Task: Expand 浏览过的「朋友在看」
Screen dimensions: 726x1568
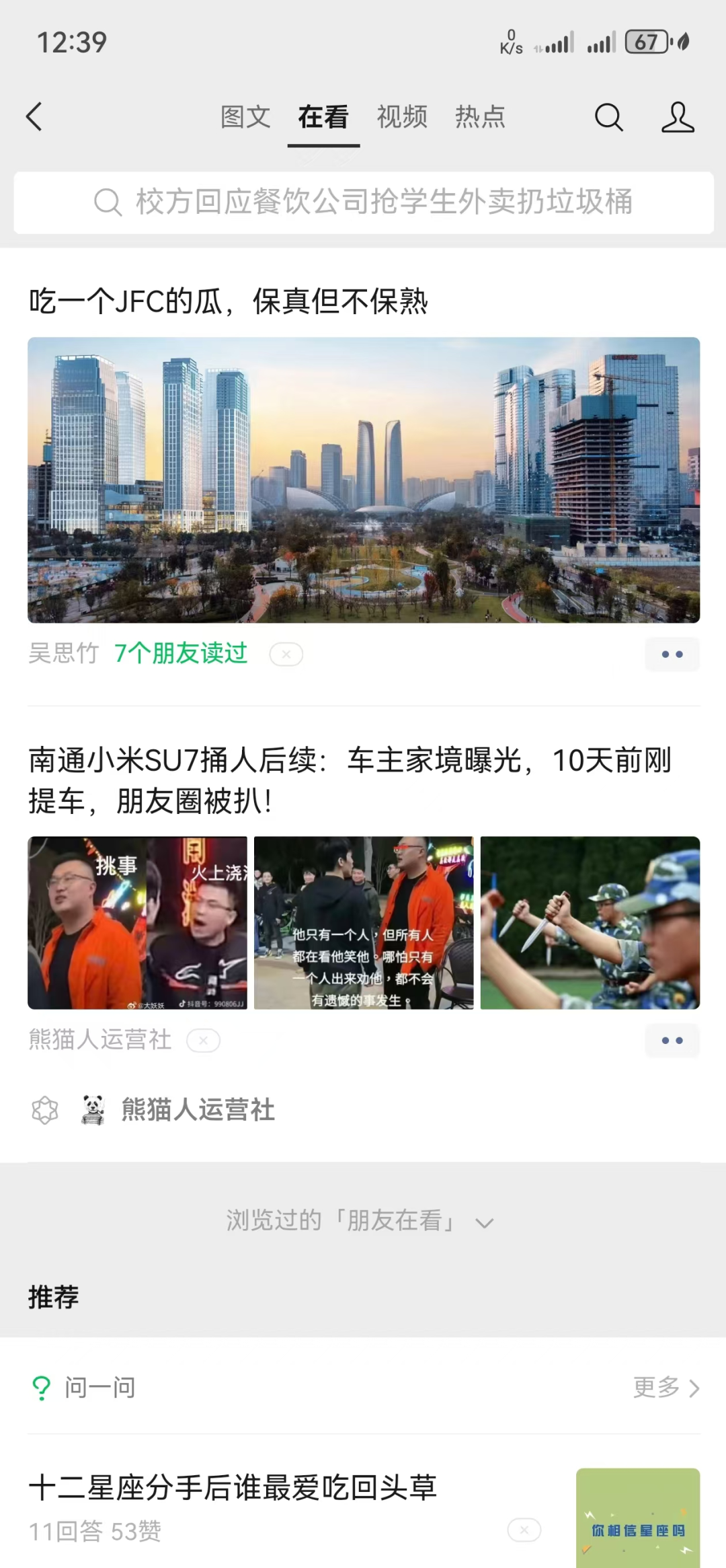Action: click(360, 1221)
